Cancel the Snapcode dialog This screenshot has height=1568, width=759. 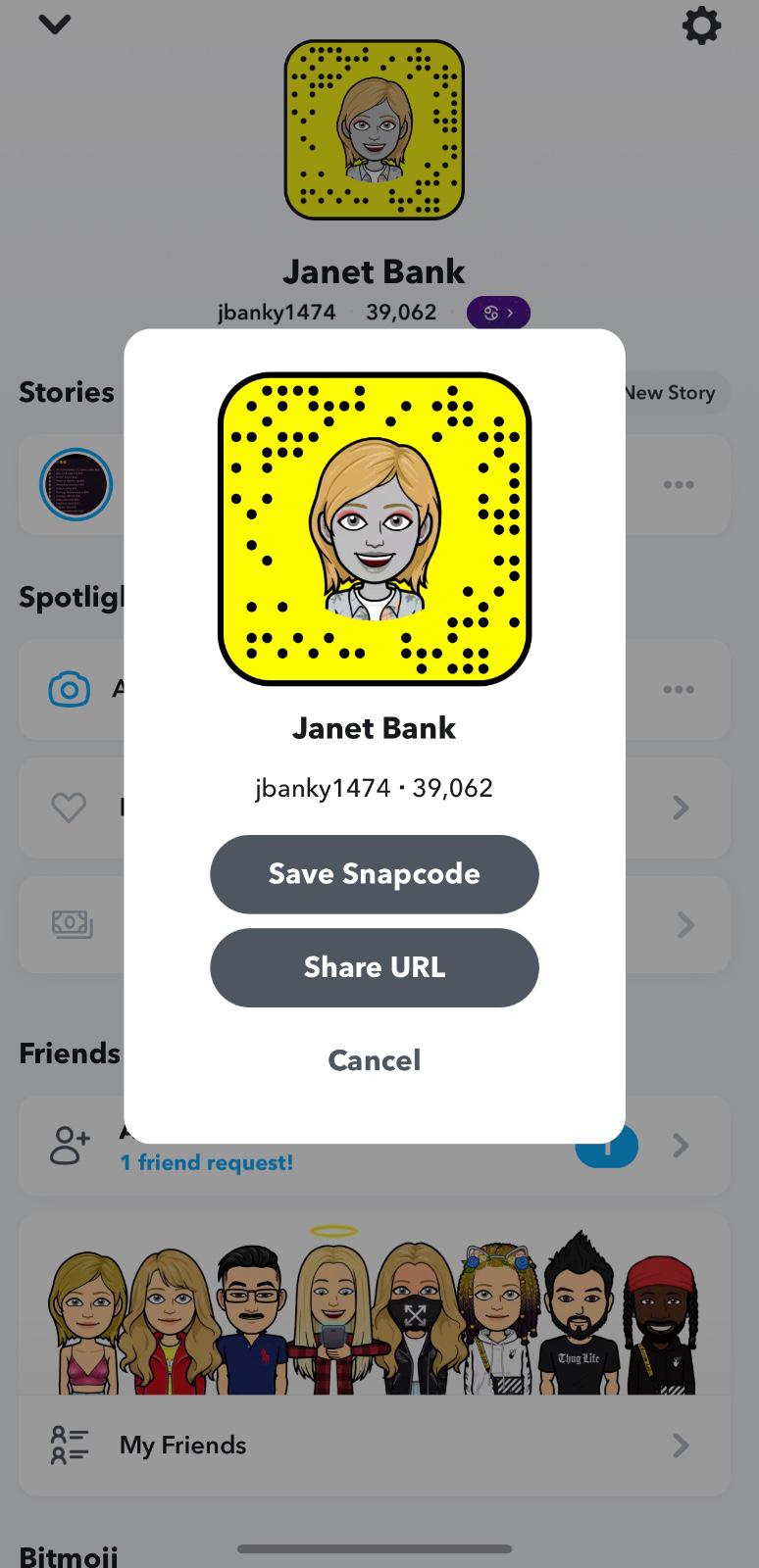374,1059
